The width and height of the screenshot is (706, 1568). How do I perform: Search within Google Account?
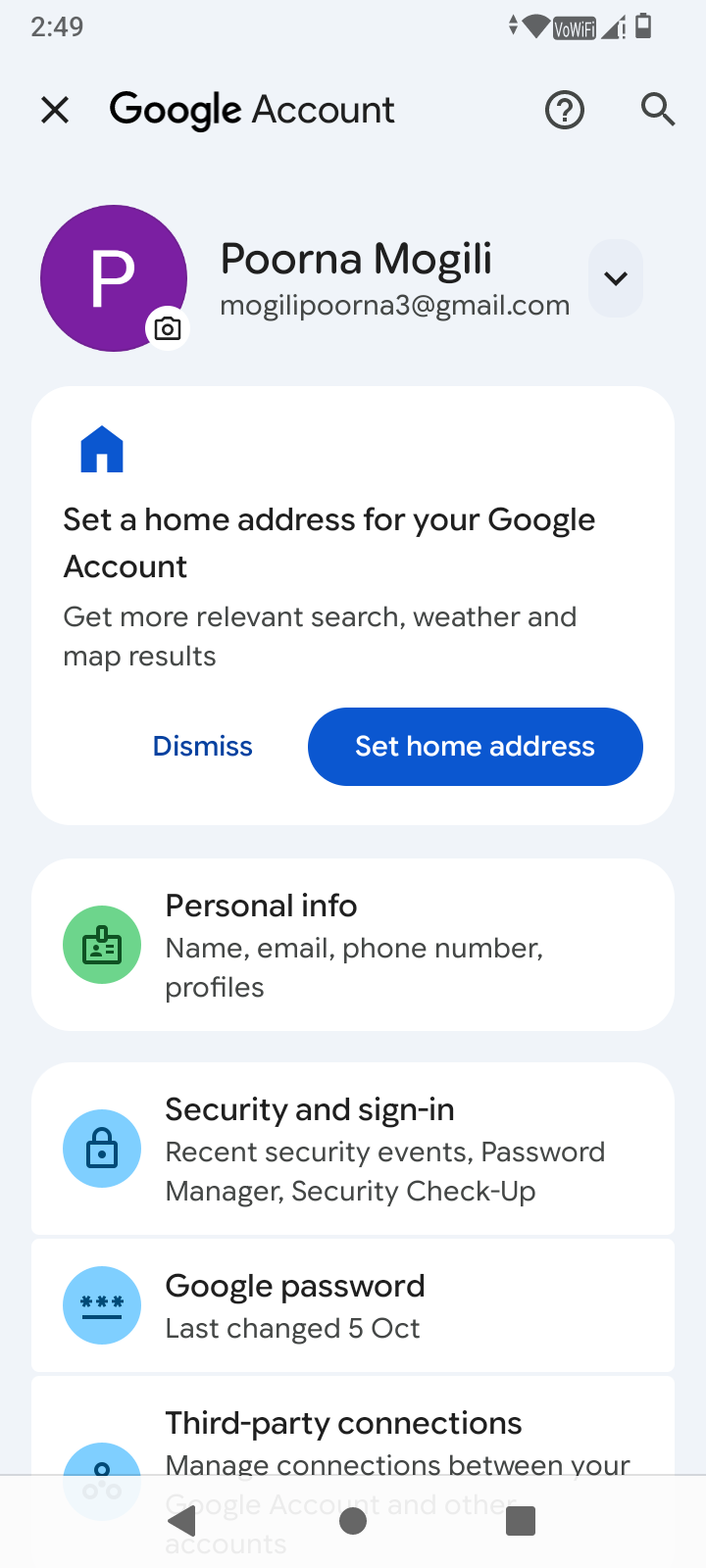(658, 110)
